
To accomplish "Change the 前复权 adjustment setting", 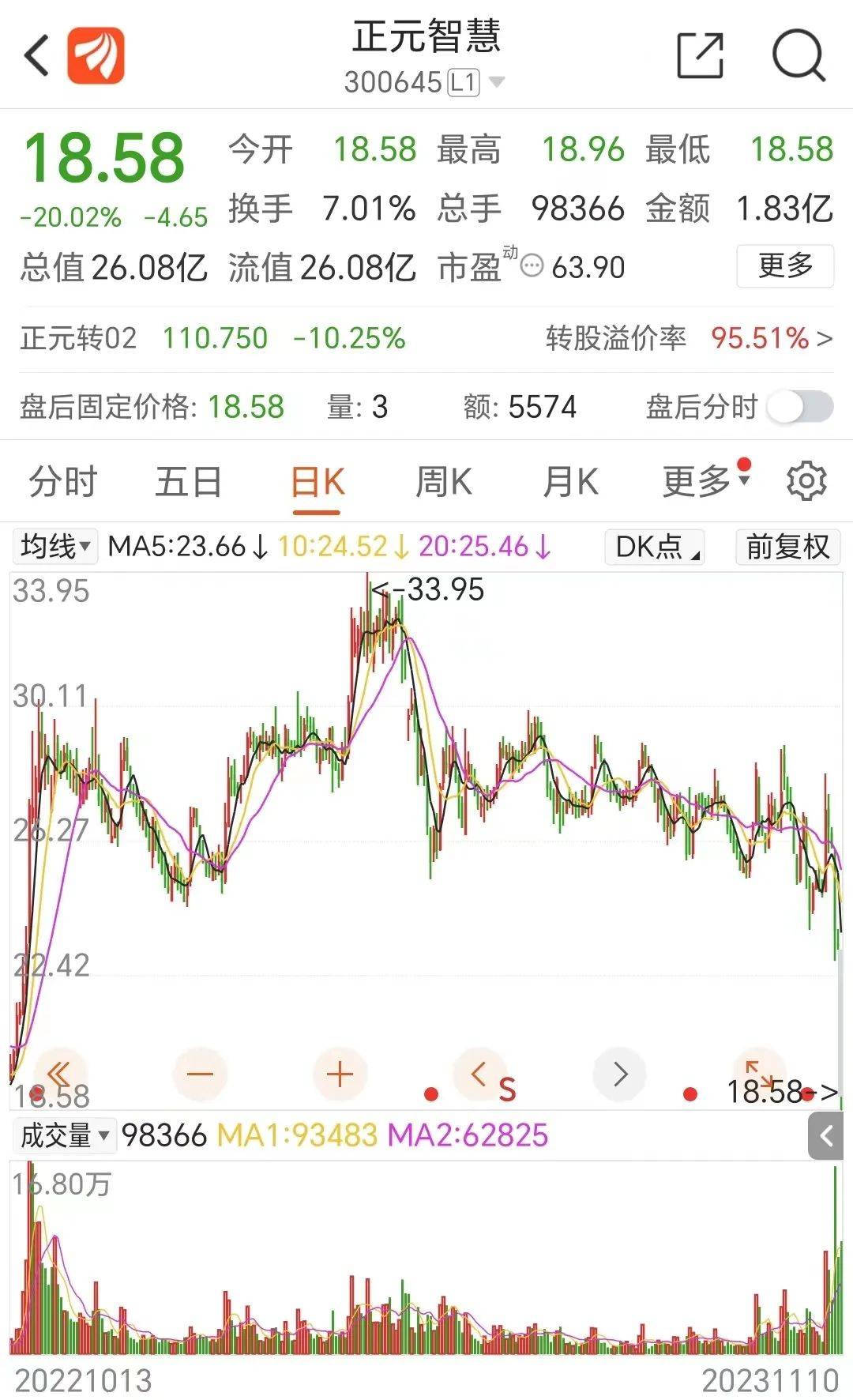I will 787,547.
